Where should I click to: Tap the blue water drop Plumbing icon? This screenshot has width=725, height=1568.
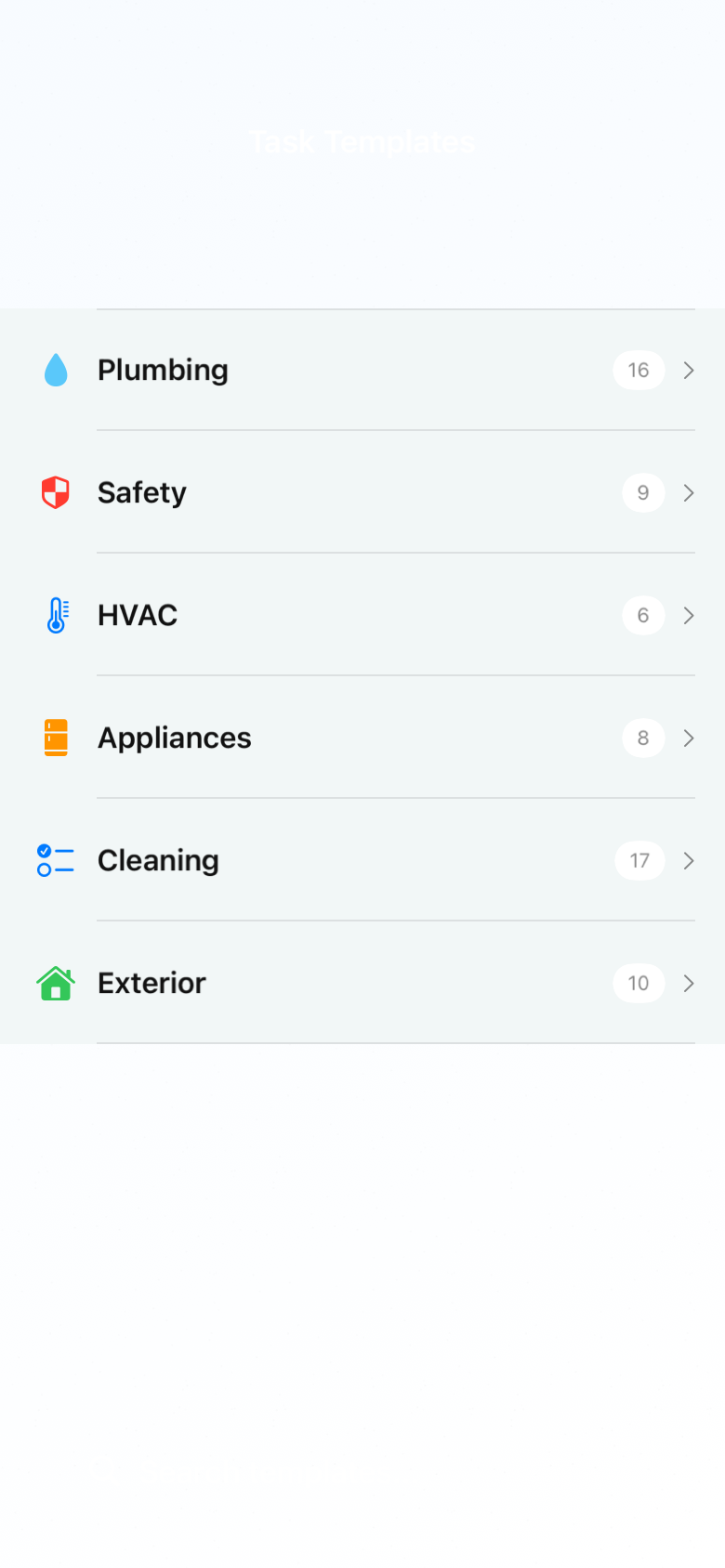click(56, 370)
